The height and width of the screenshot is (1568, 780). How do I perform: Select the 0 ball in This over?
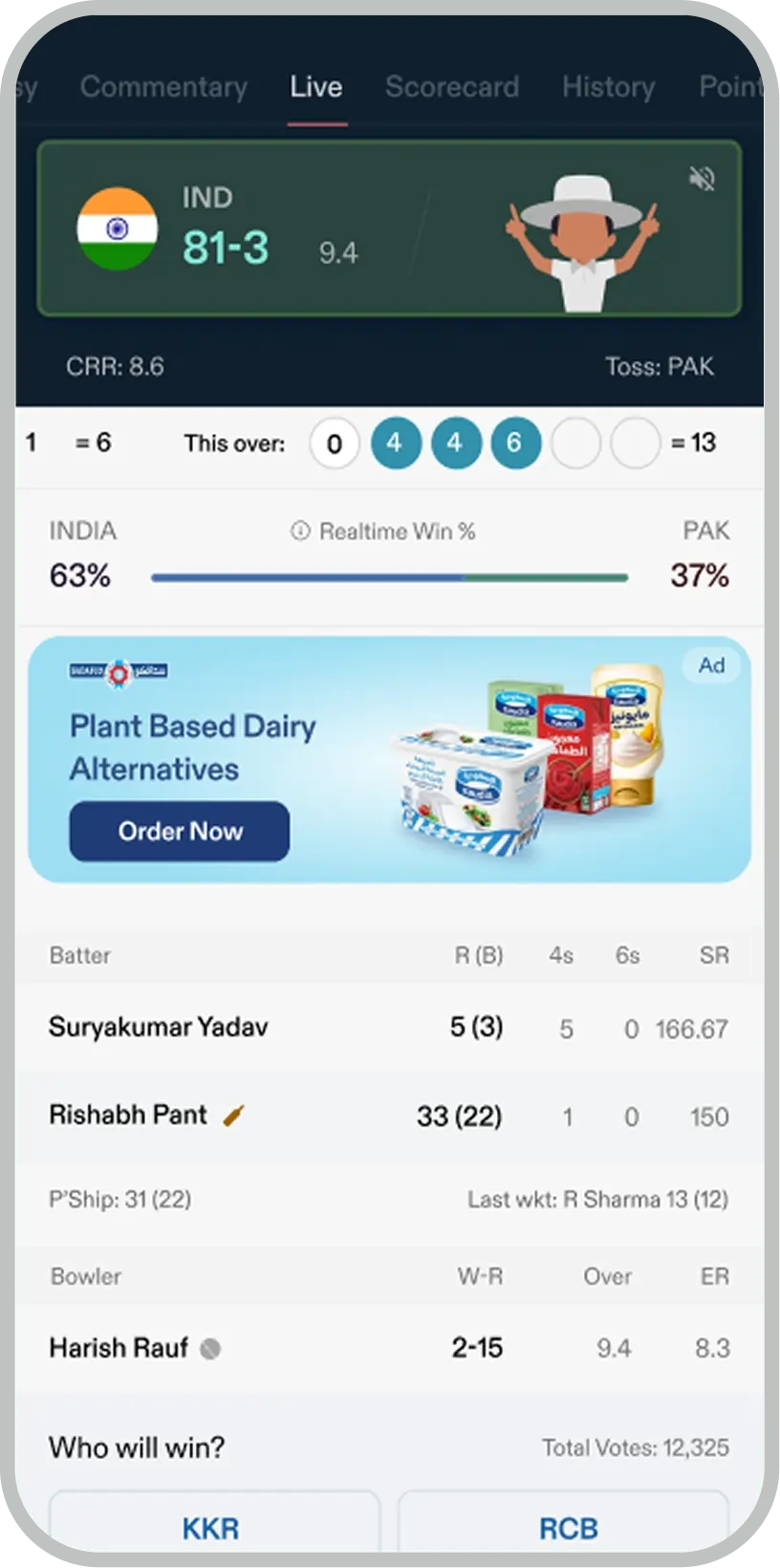[335, 443]
